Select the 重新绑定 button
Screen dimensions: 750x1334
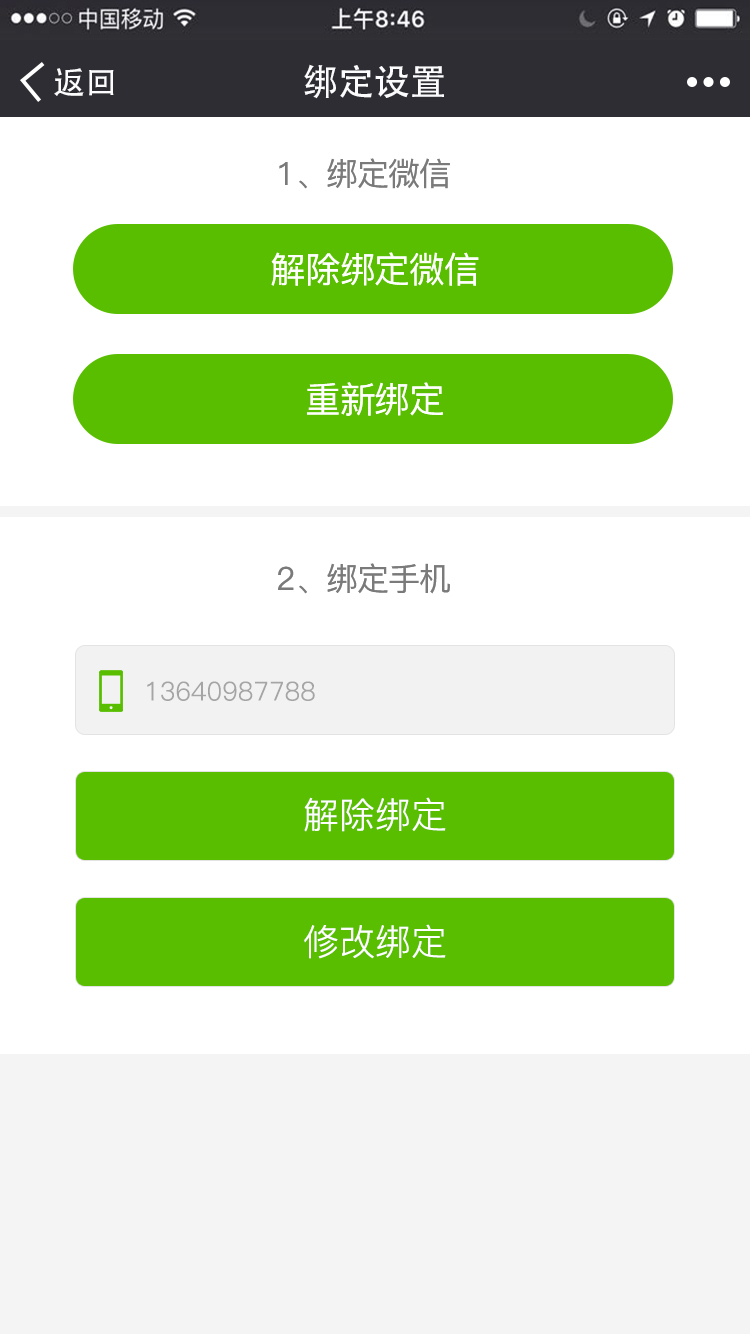[373, 399]
